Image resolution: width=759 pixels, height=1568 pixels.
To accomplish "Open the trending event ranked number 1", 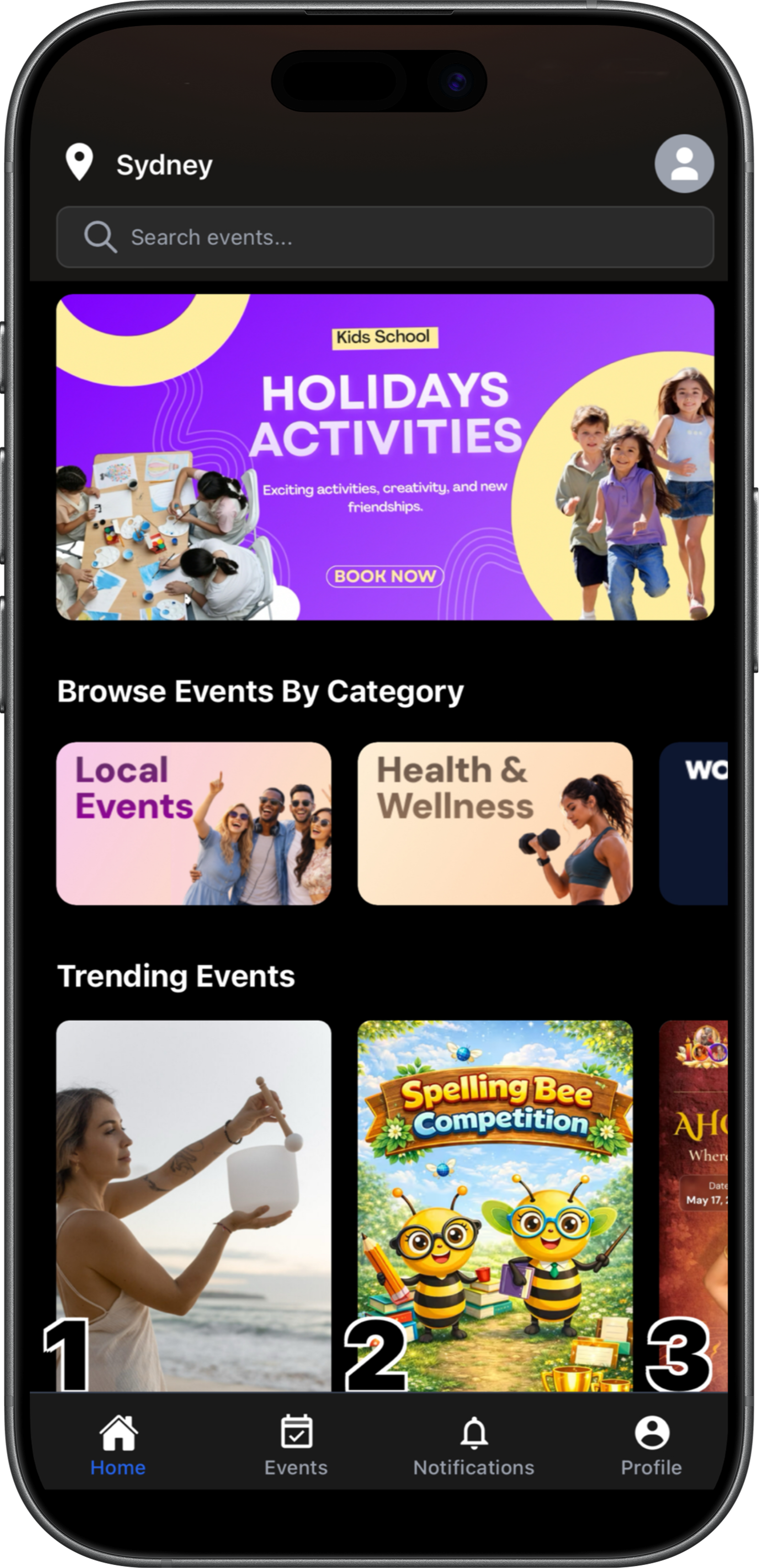I will click(193, 1205).
